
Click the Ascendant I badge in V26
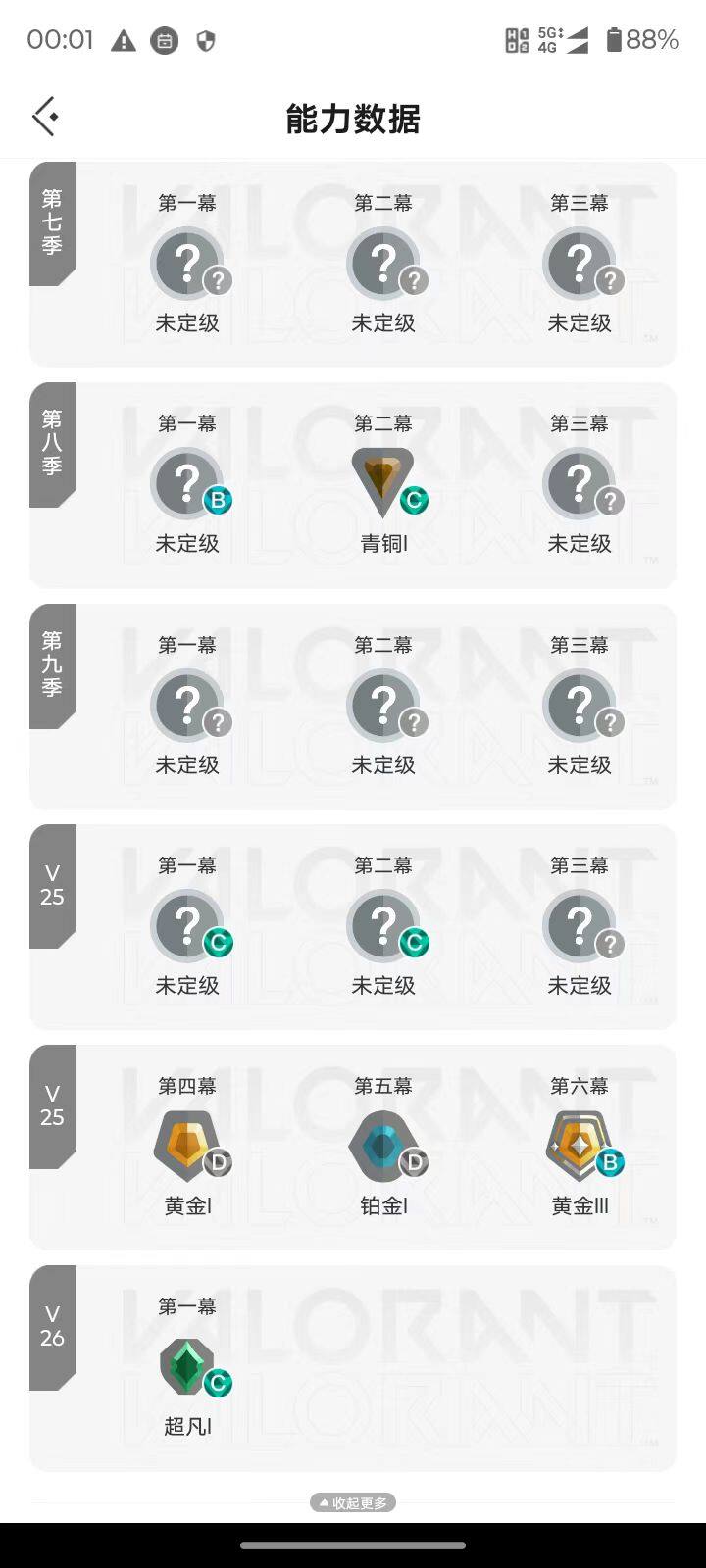[187, 1367]
